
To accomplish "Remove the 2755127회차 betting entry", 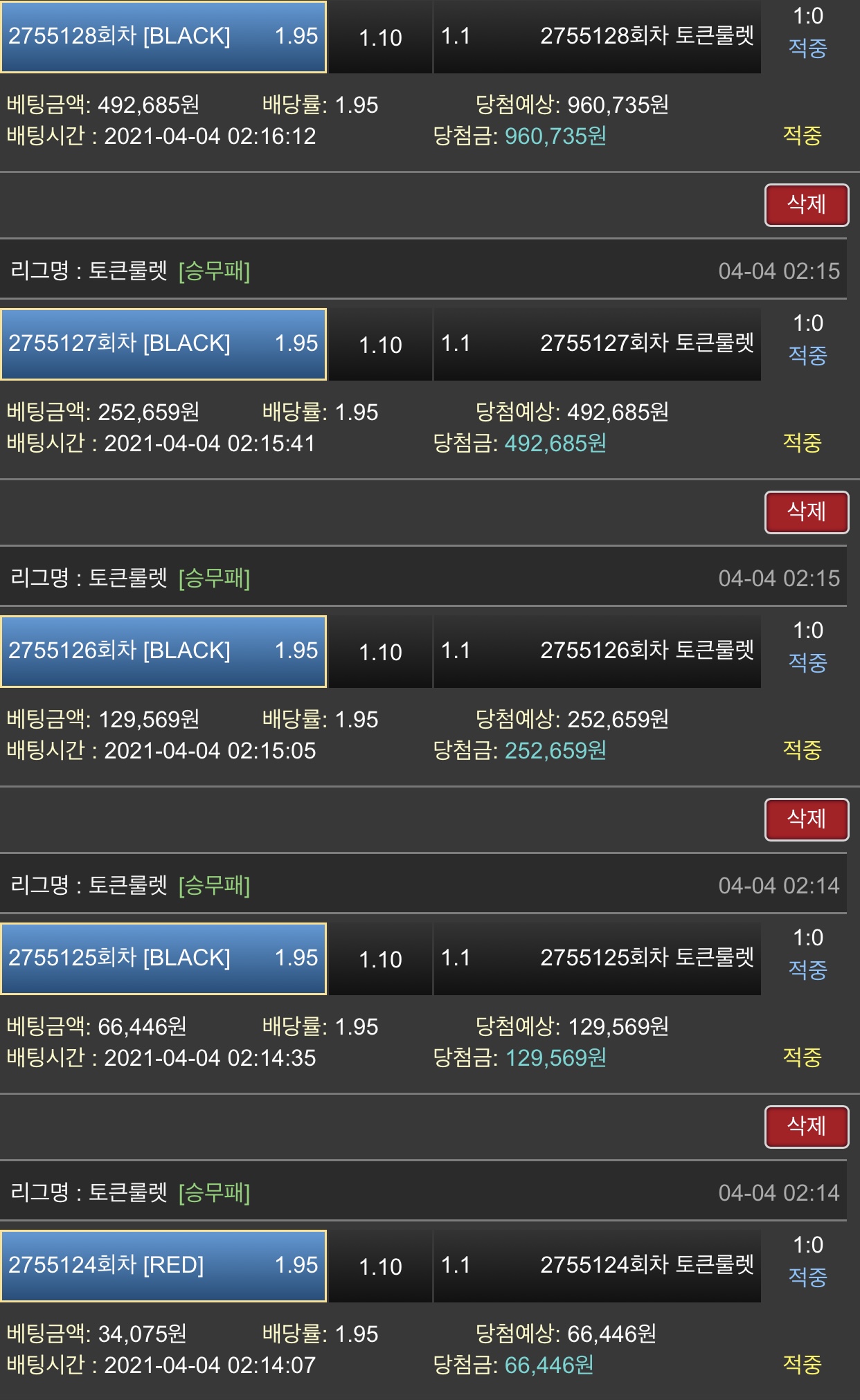I will point(807,512).
